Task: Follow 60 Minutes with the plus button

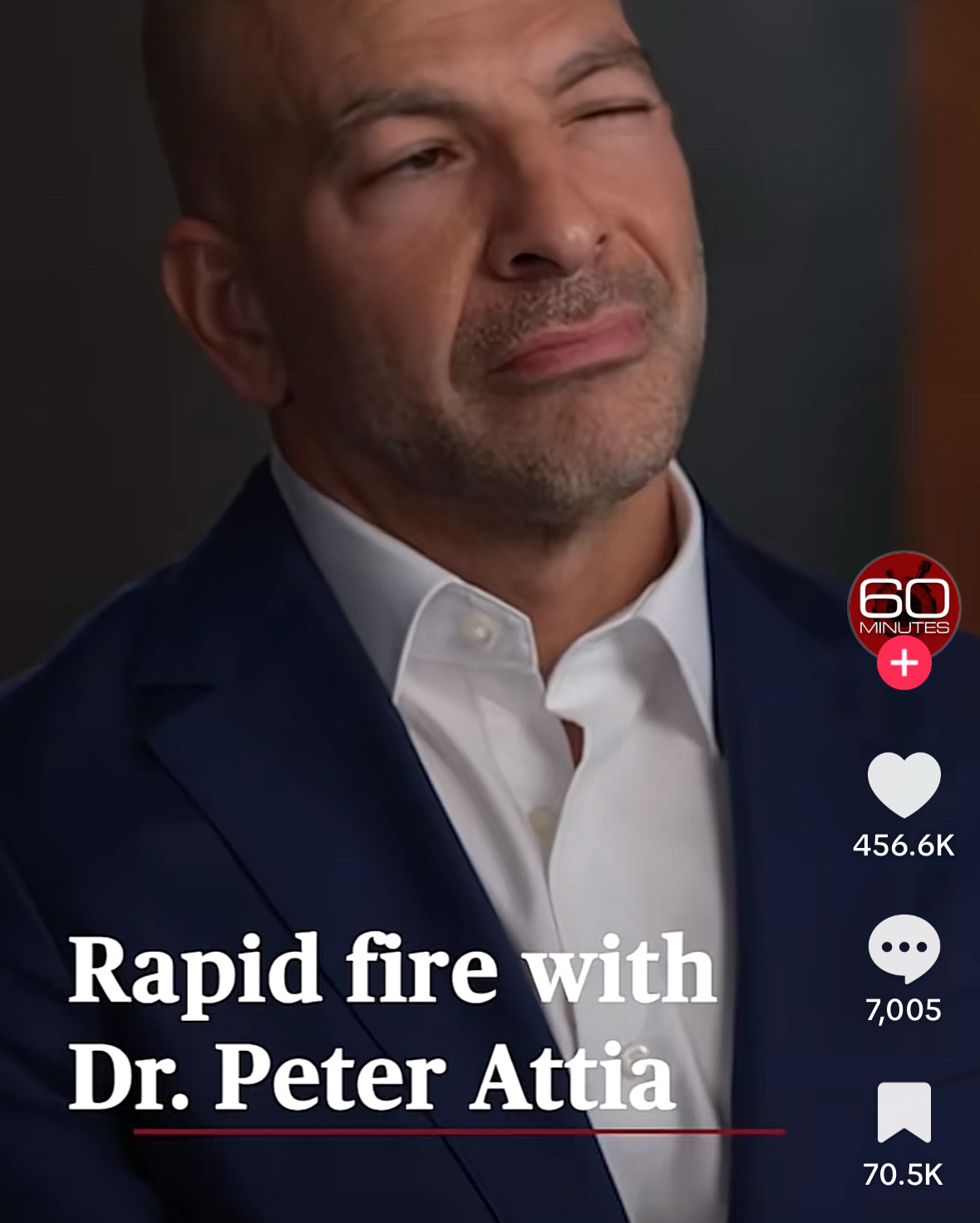Action: 904,664
